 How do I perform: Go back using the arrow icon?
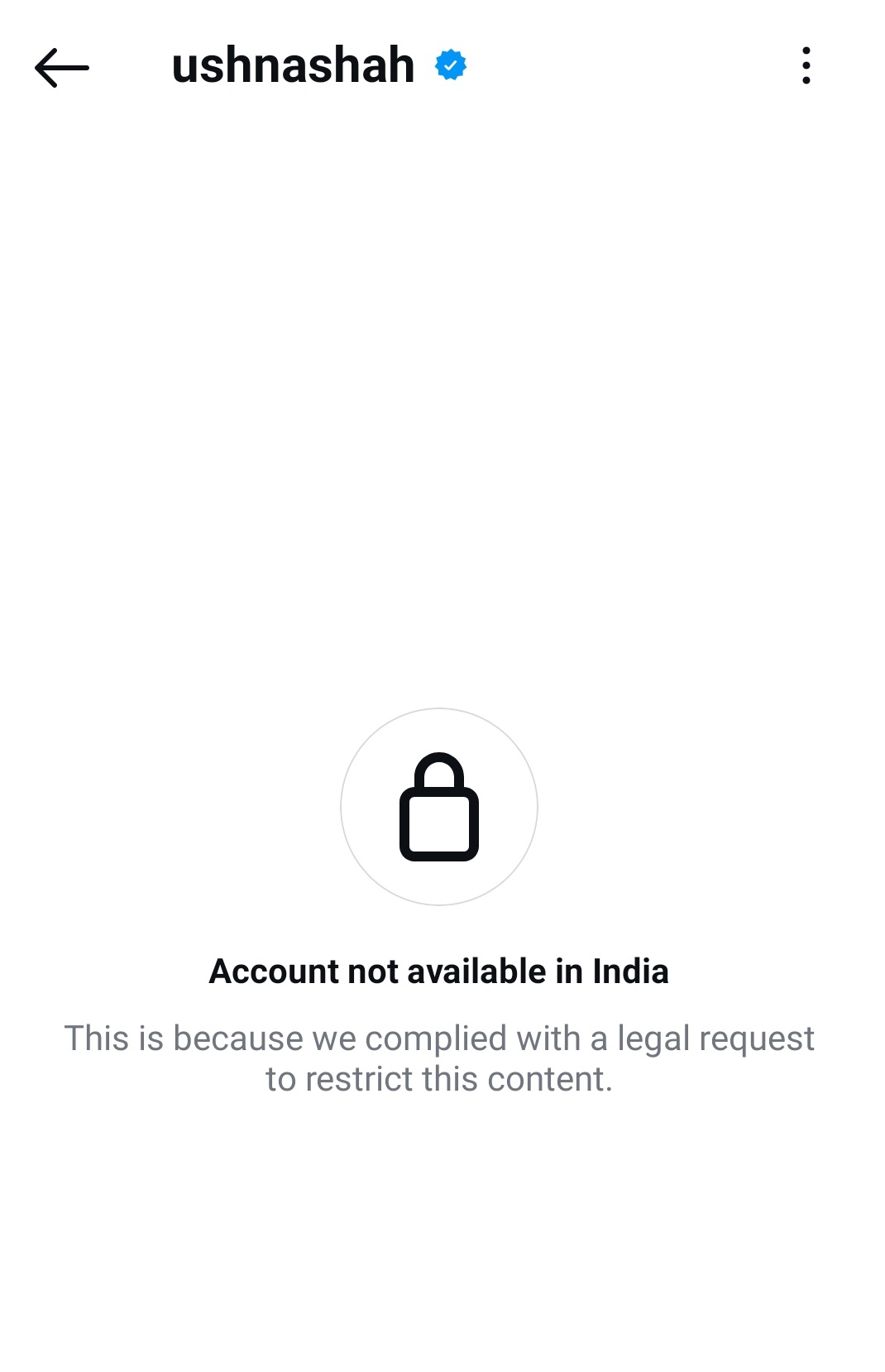tap(61, 67)
